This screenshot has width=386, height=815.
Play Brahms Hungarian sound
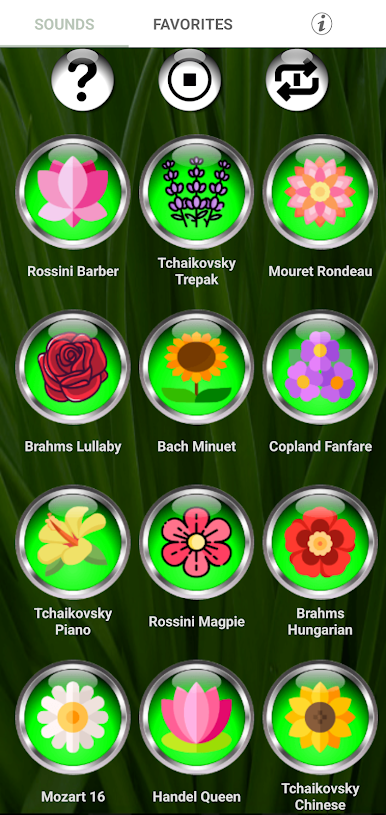320,542
